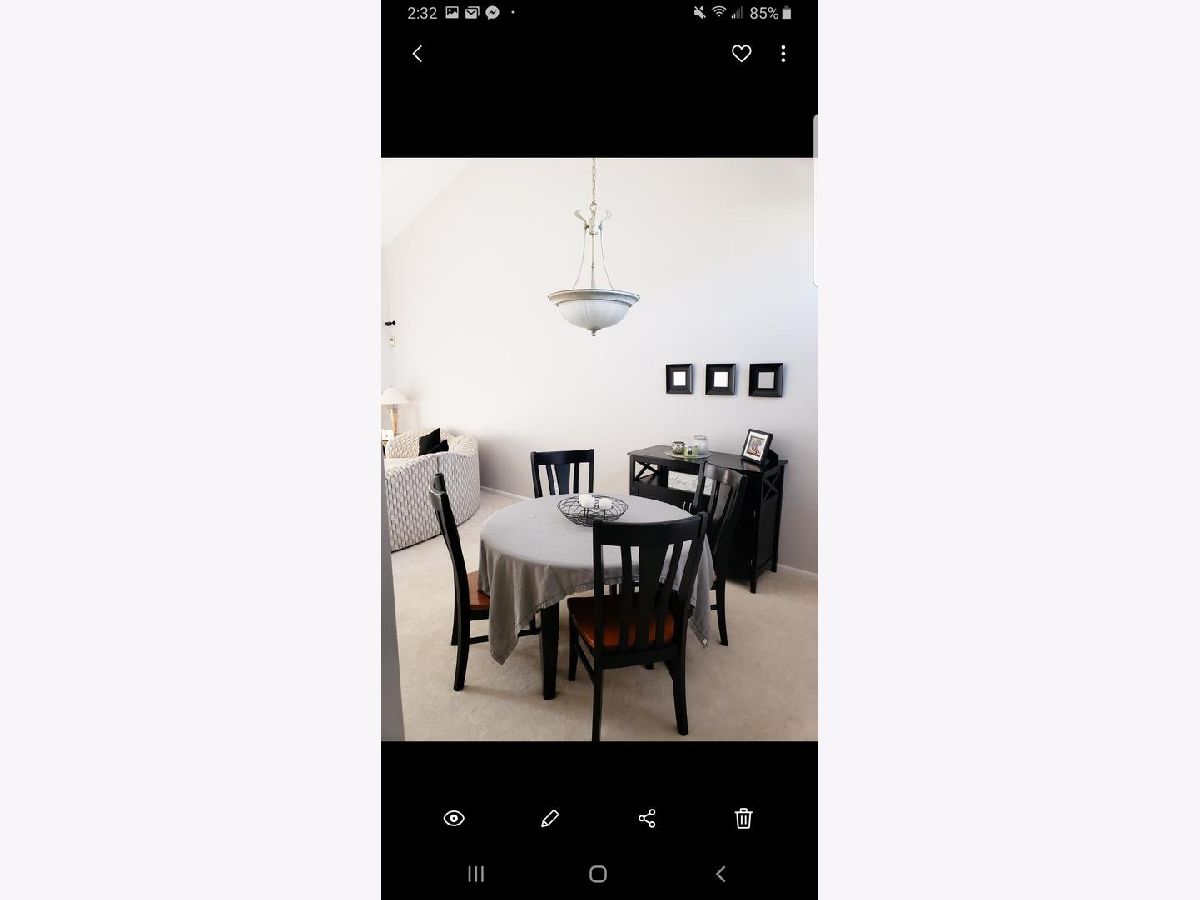Delete the photo with trash icon

point(743,818)
